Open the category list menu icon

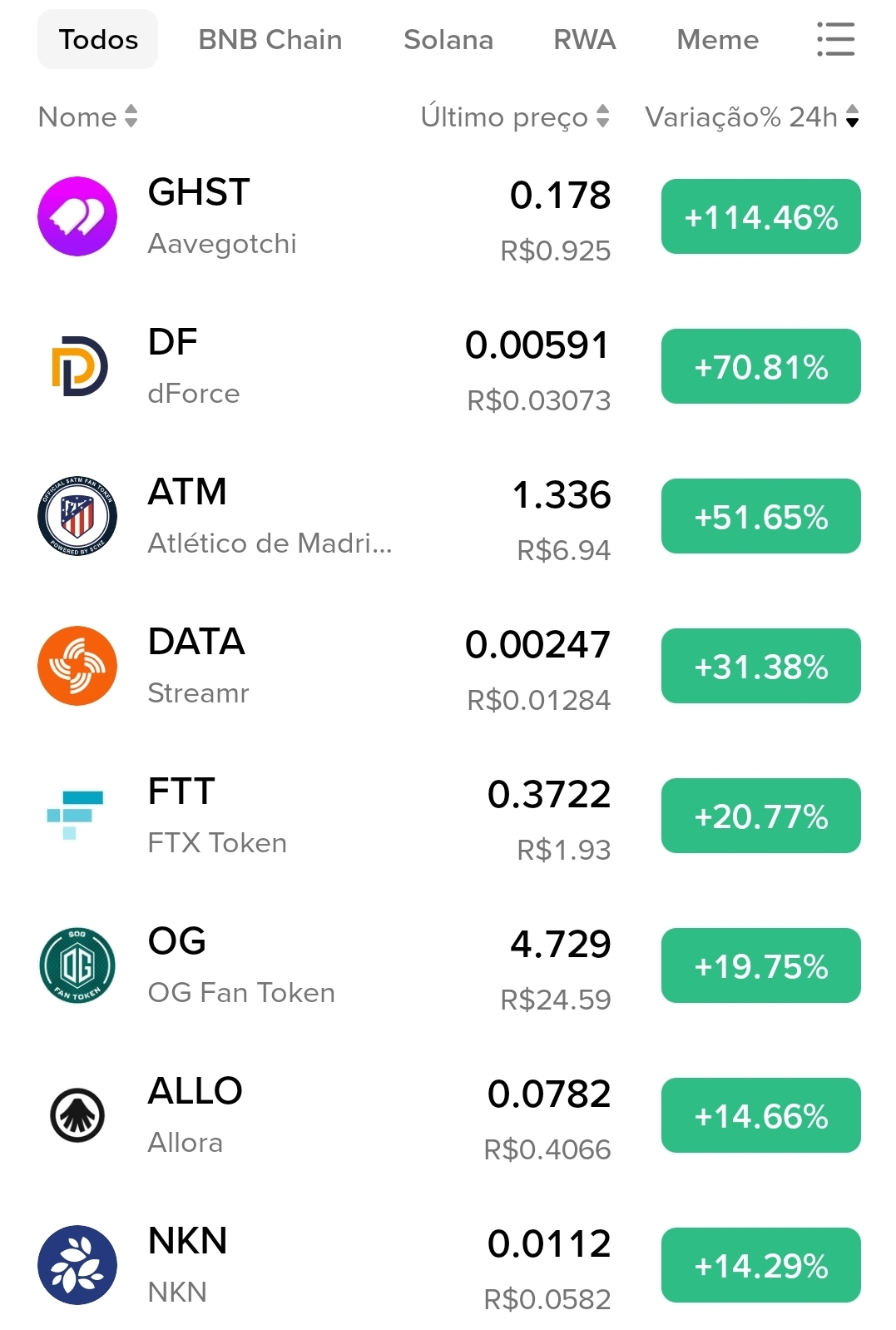click(835, 39)
